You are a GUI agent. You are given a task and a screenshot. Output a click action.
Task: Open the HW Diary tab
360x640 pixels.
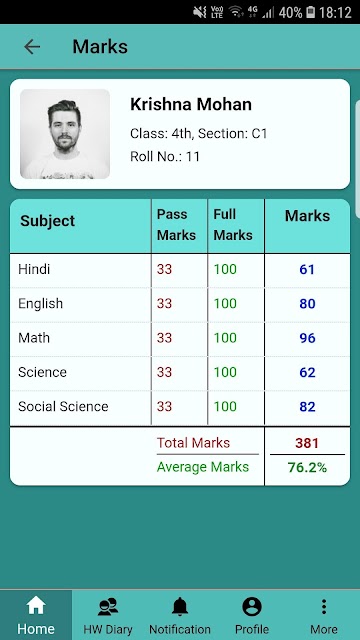click(108, 615)
